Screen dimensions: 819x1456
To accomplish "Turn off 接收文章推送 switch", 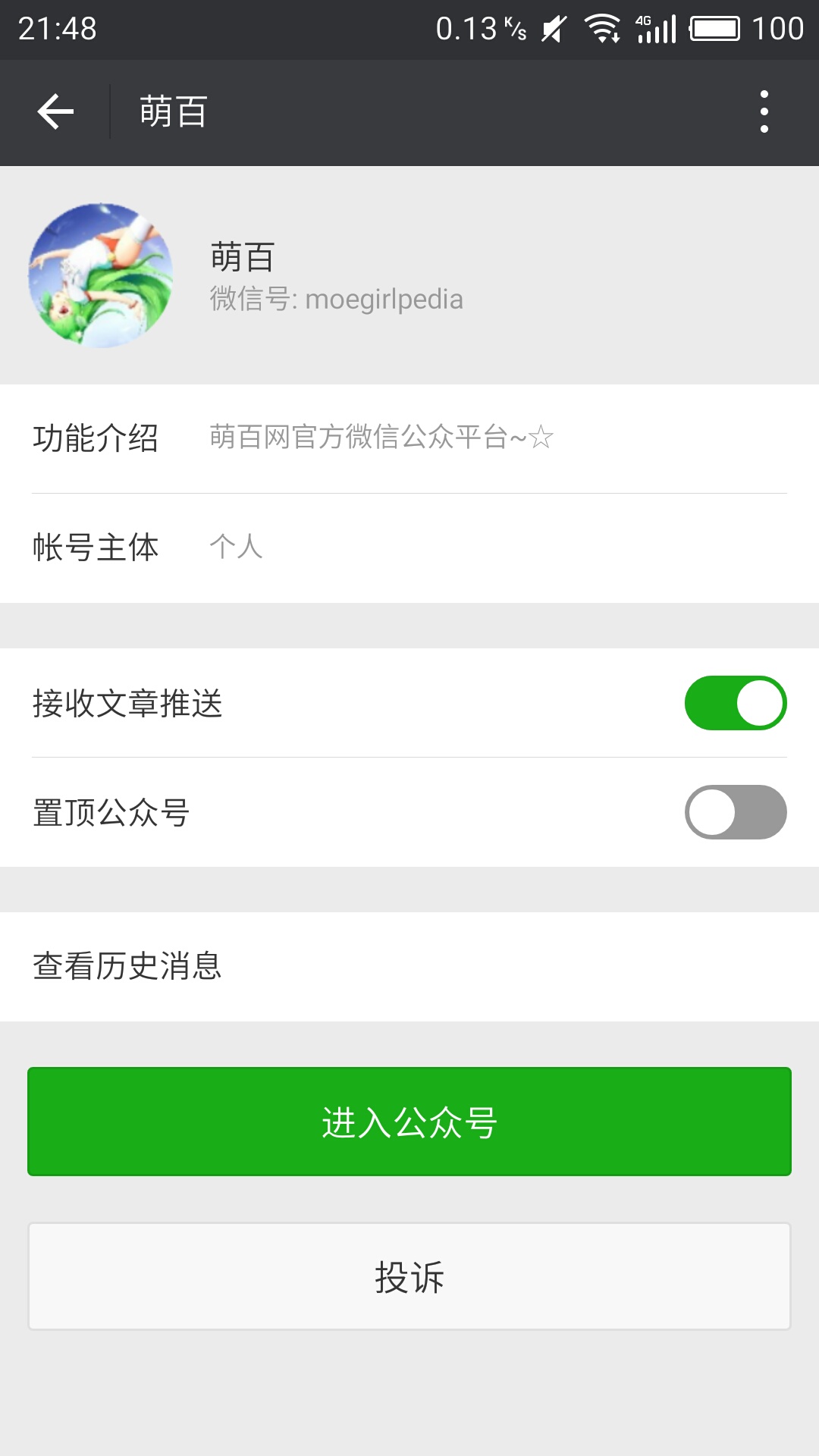I will tap(735, 703).
